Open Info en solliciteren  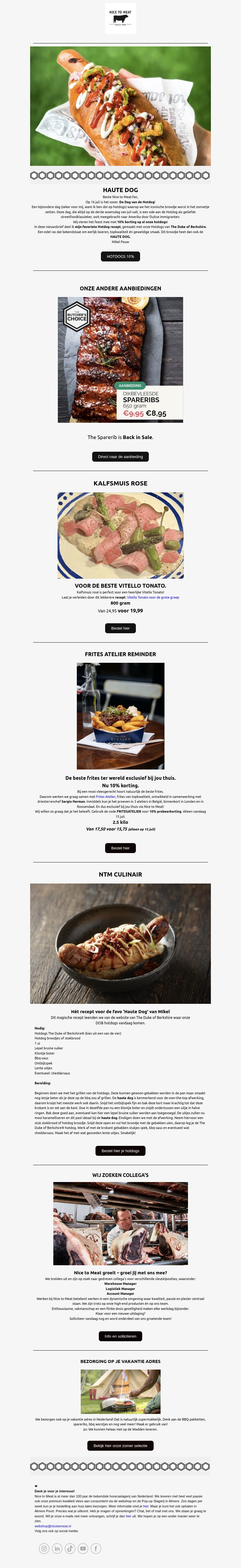[x=120, y=1336]
